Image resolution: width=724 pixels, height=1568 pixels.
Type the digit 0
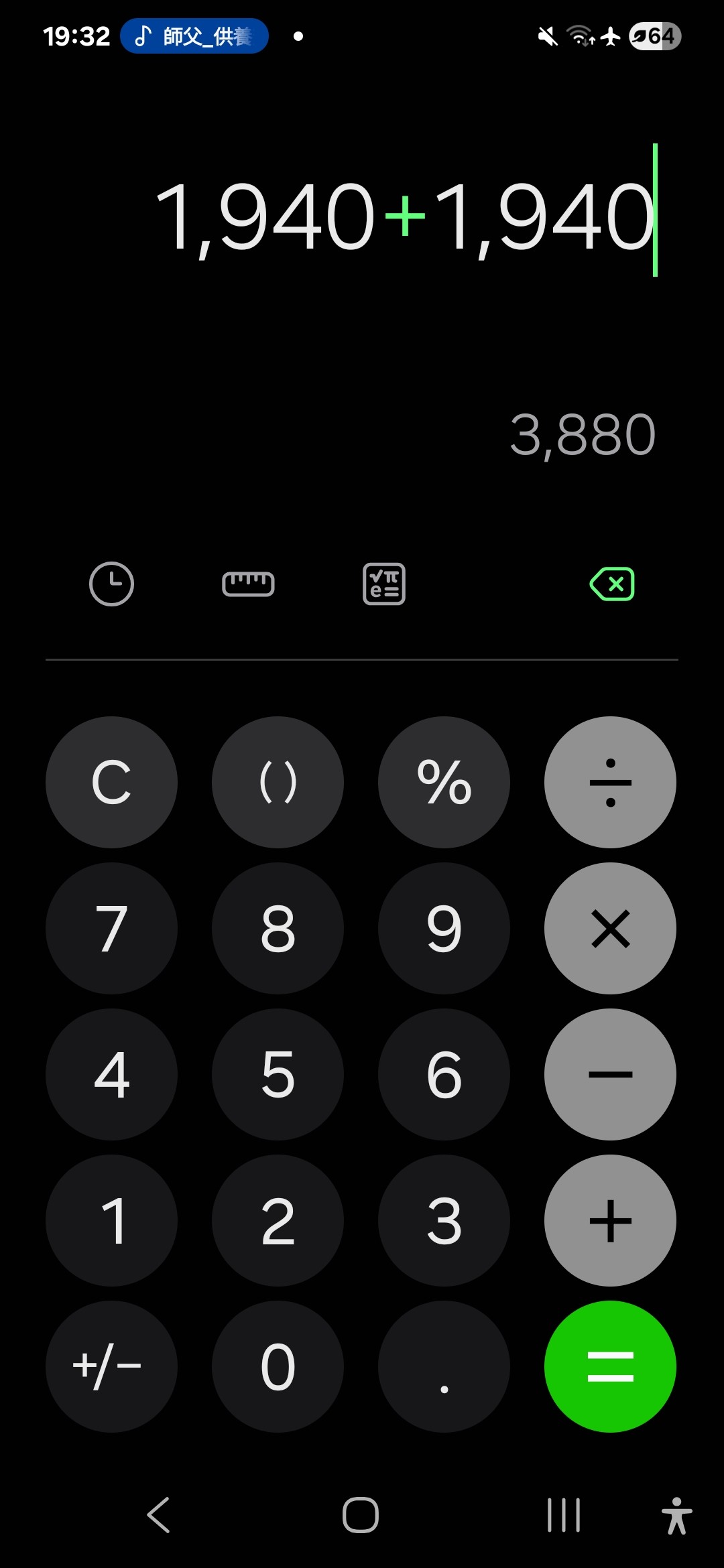(x=278, y=1366)
